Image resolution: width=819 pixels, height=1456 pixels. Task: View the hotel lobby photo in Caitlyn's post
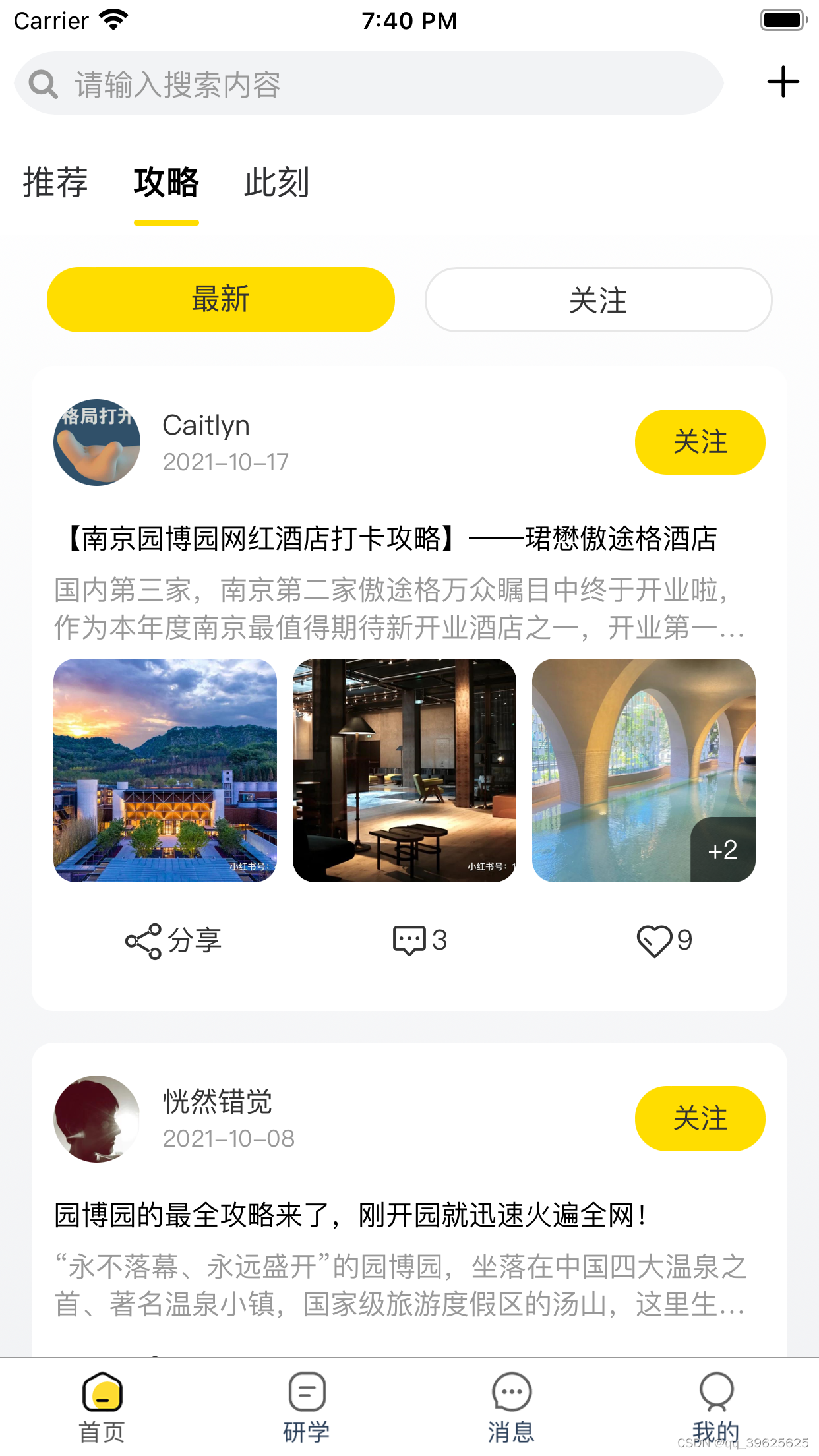pos(404,770)
